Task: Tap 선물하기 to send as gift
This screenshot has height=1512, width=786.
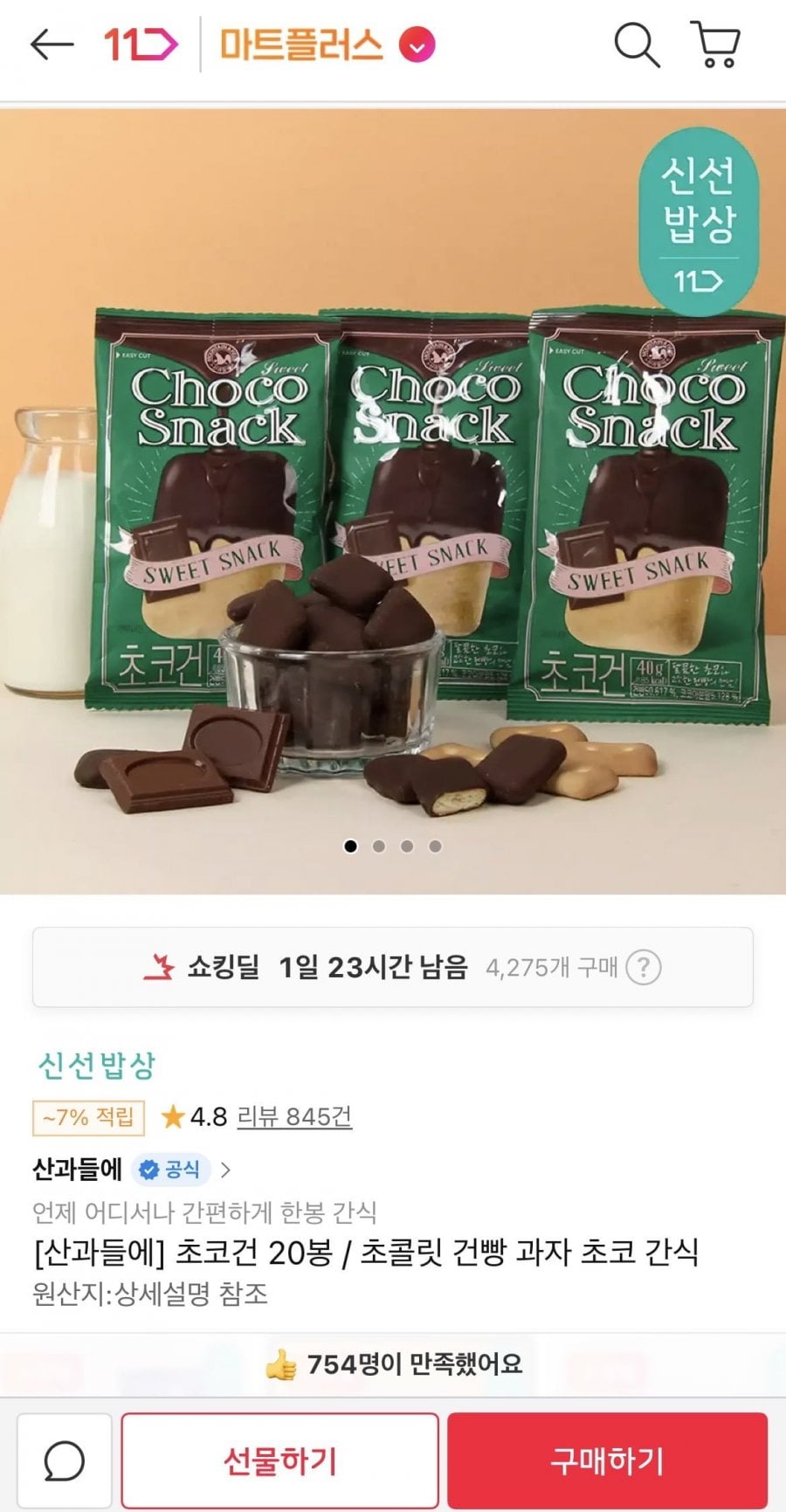Action: 279,1460
